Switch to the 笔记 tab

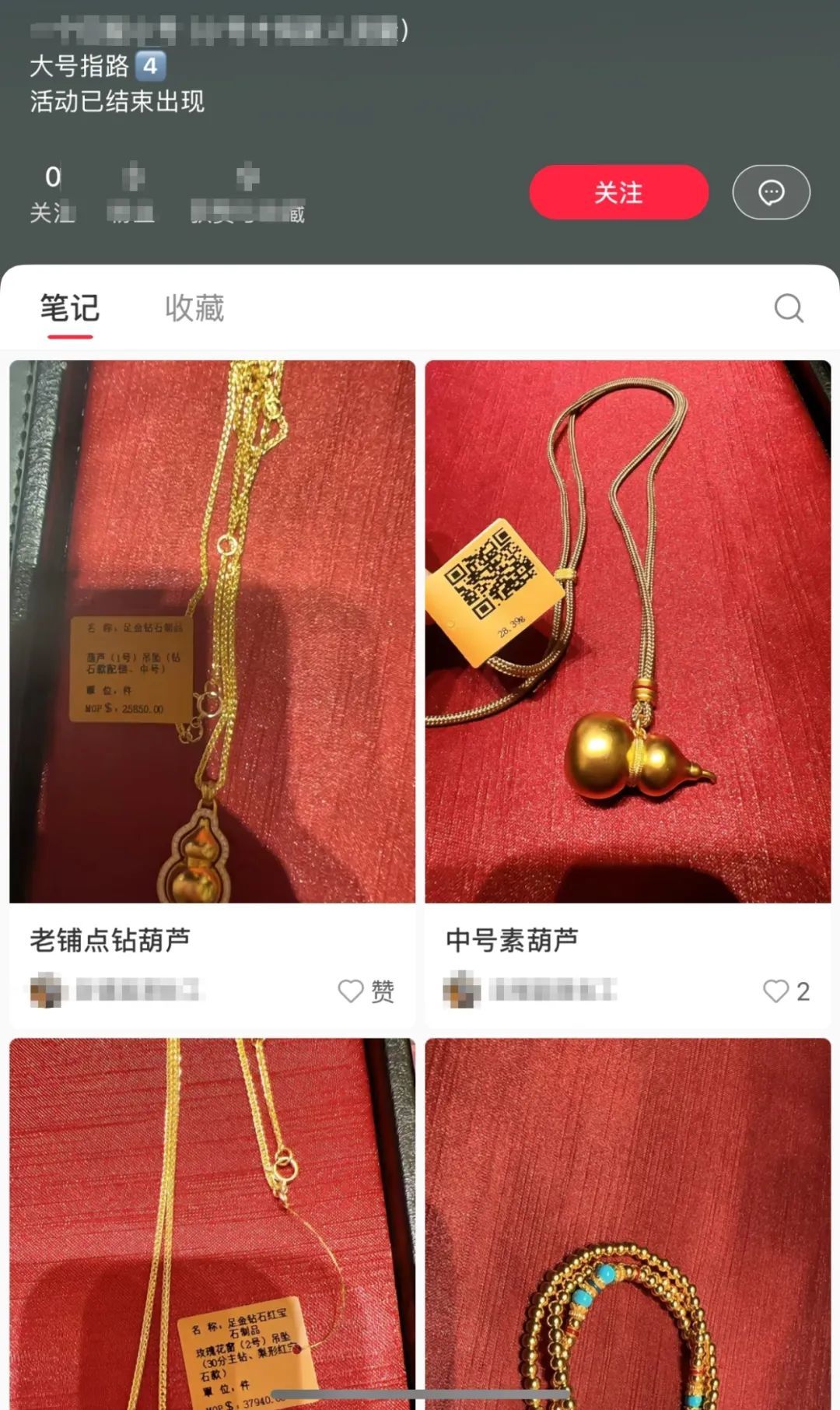point(70,308)
